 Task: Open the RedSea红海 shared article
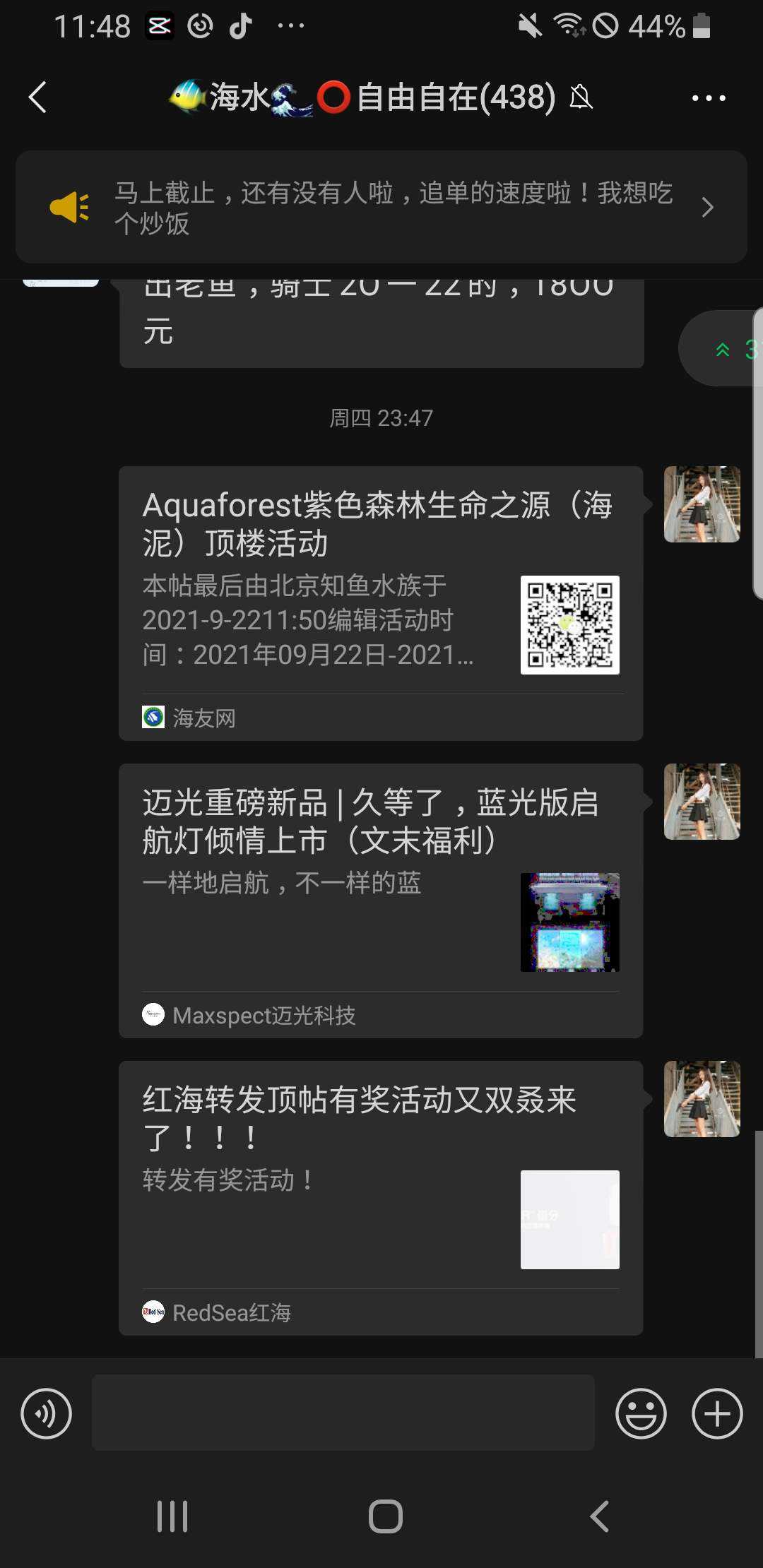380,1197
